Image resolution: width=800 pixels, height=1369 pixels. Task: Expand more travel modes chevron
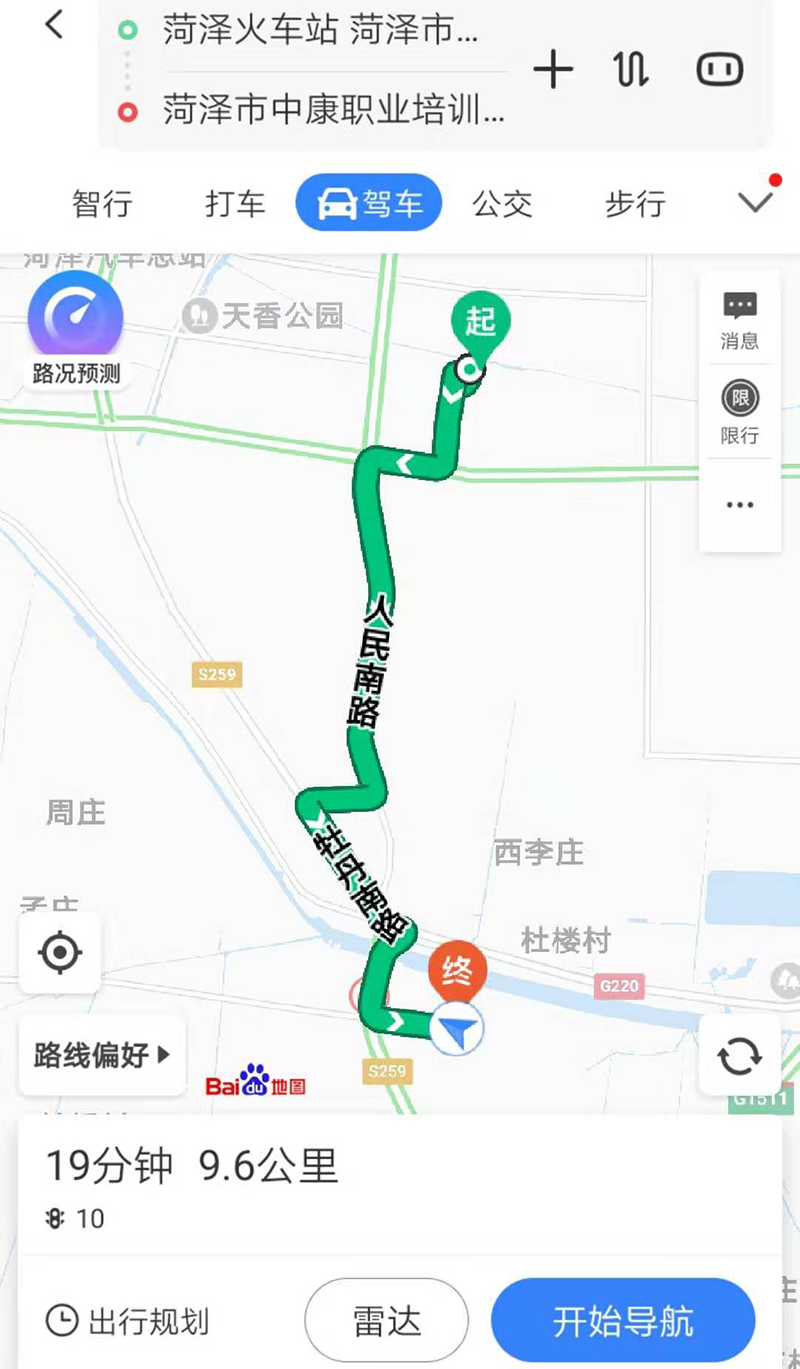(755, 202)
